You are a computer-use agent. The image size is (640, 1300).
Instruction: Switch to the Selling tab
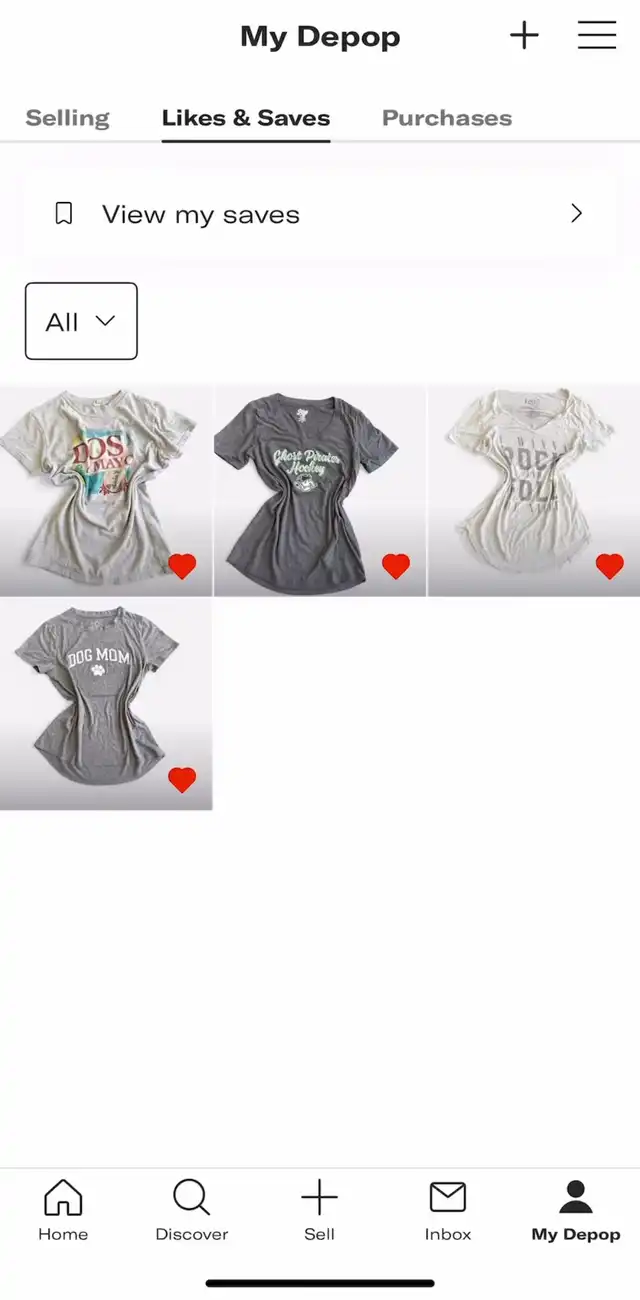pyautogui.click(x=67, y=118)
